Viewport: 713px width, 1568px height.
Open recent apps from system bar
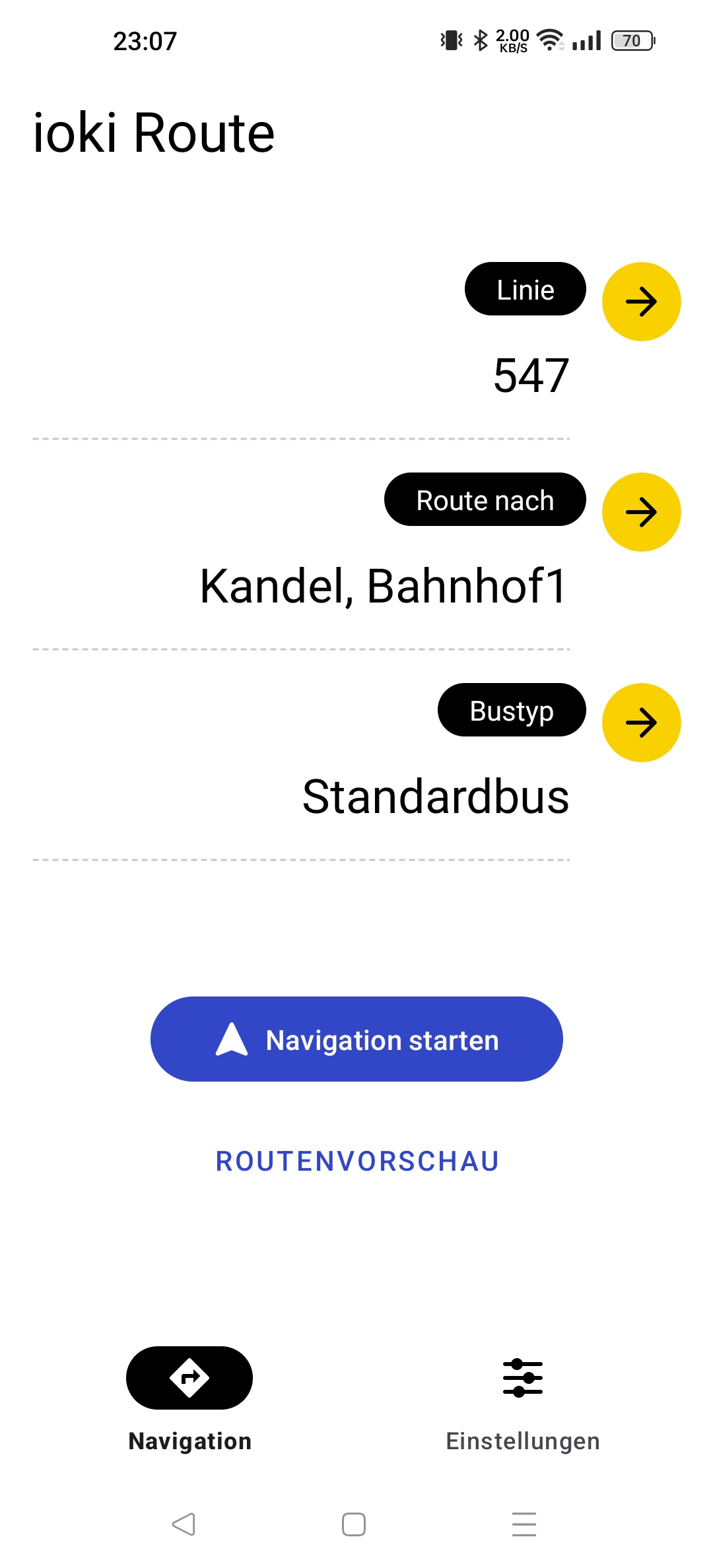[x=524, y=1524]
